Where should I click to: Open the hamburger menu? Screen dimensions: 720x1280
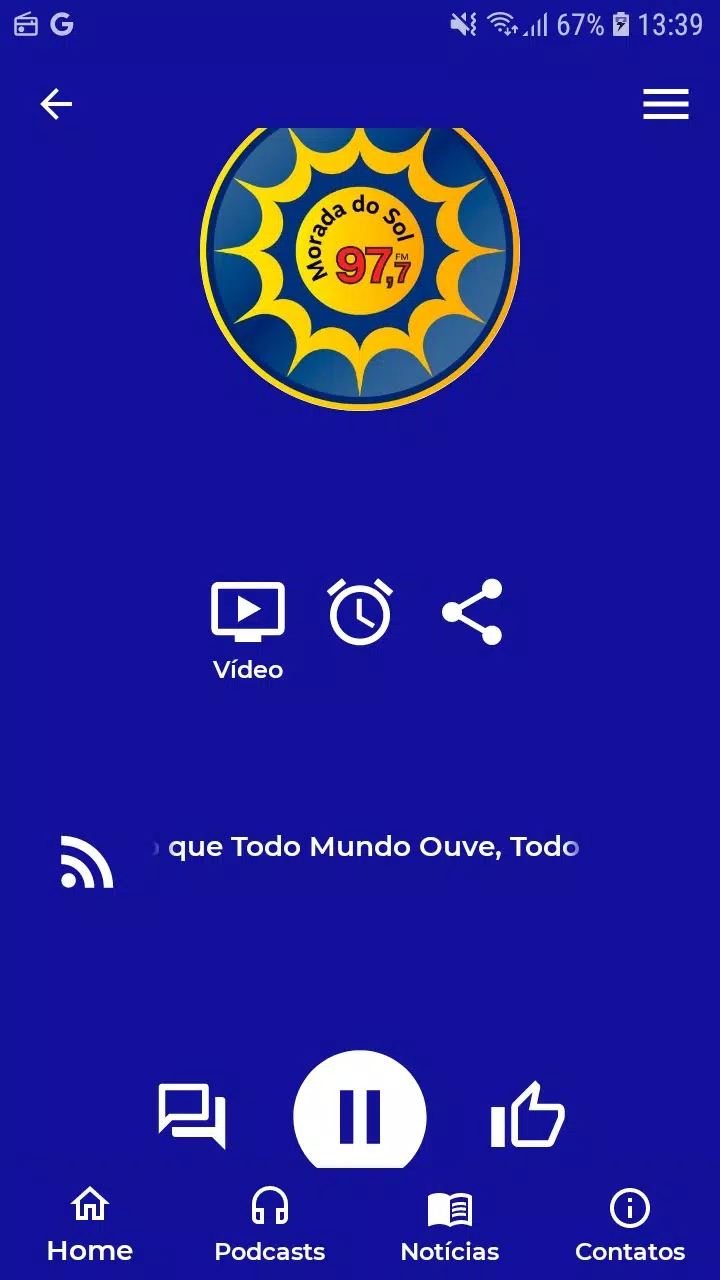point(665,104)
